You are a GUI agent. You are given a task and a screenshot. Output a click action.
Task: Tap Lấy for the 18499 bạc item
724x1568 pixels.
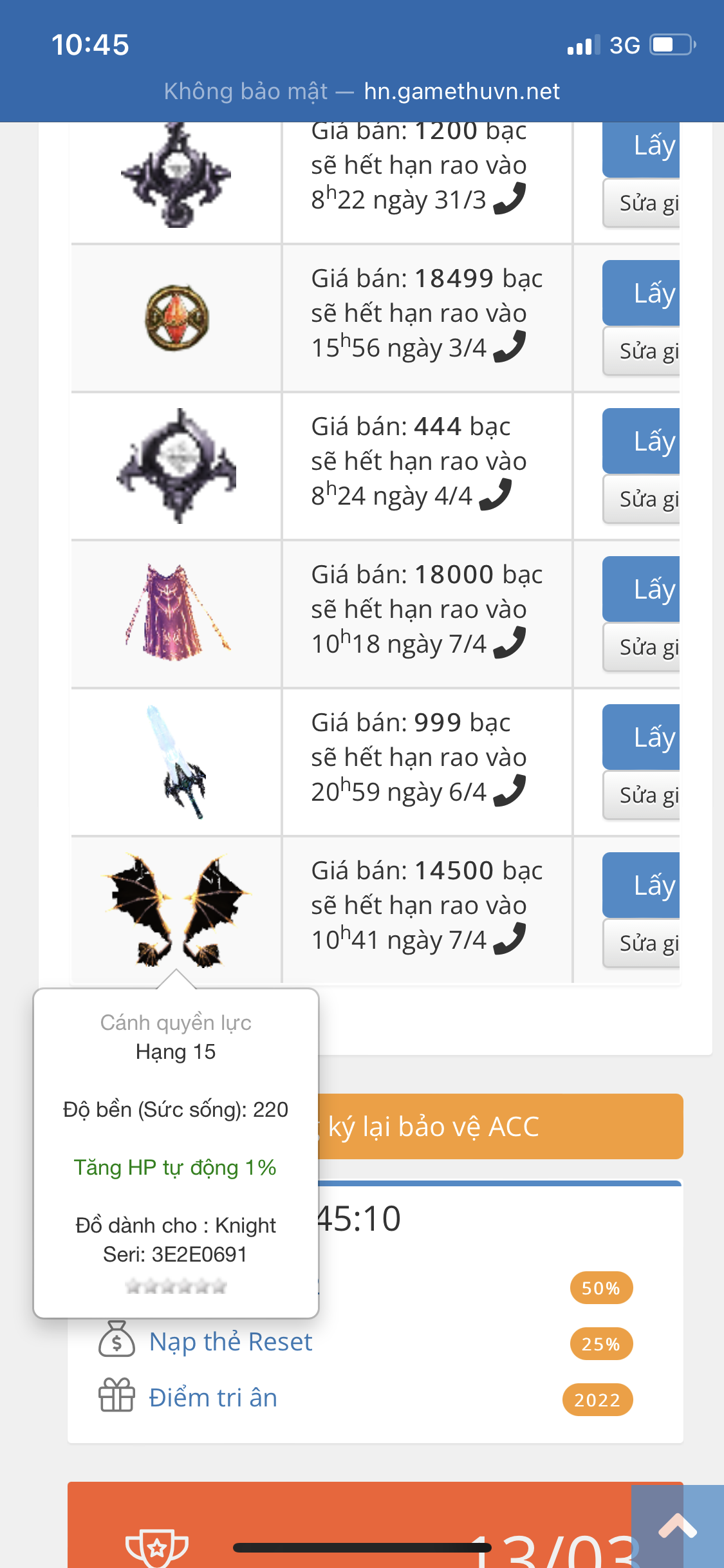[x=642, y=294]
